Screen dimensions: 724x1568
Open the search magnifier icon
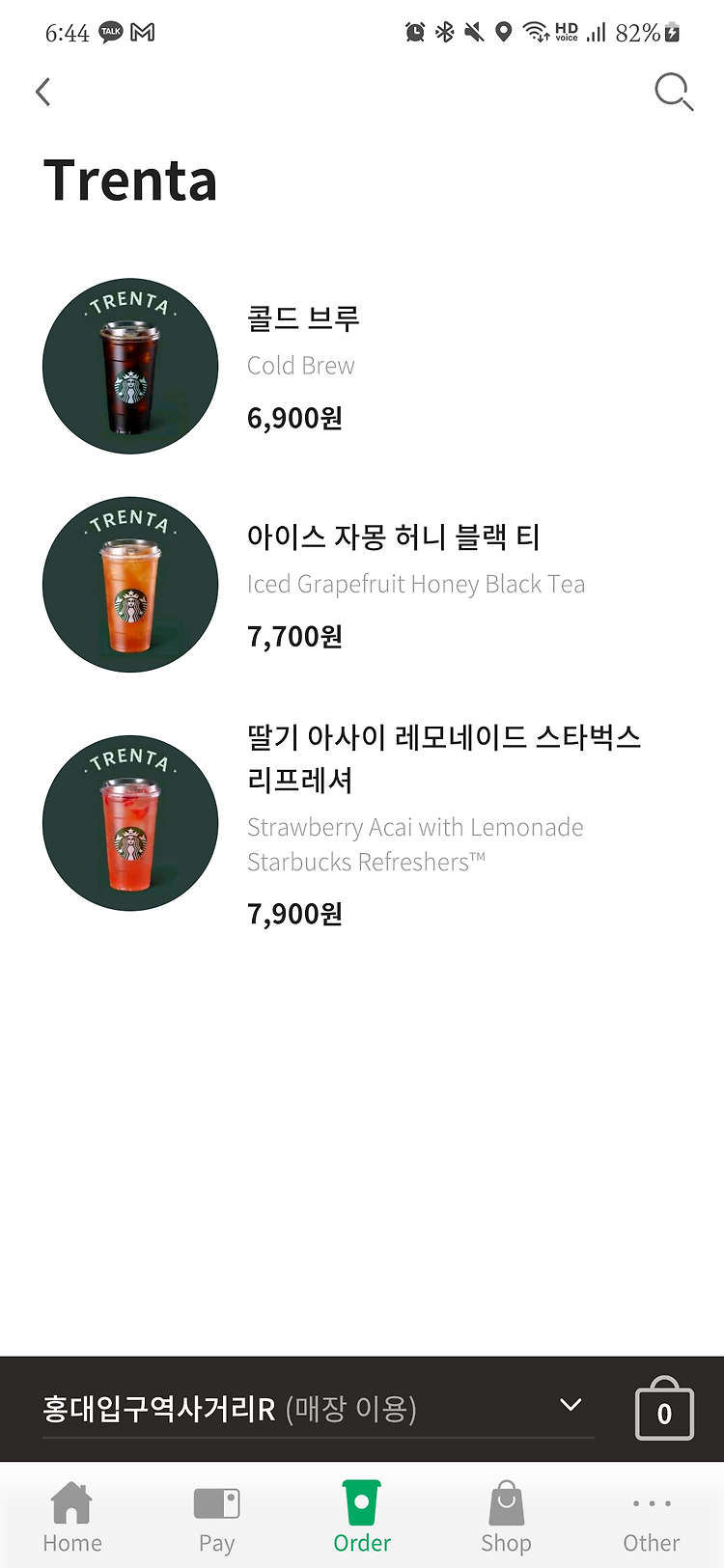tap(674, 93)
